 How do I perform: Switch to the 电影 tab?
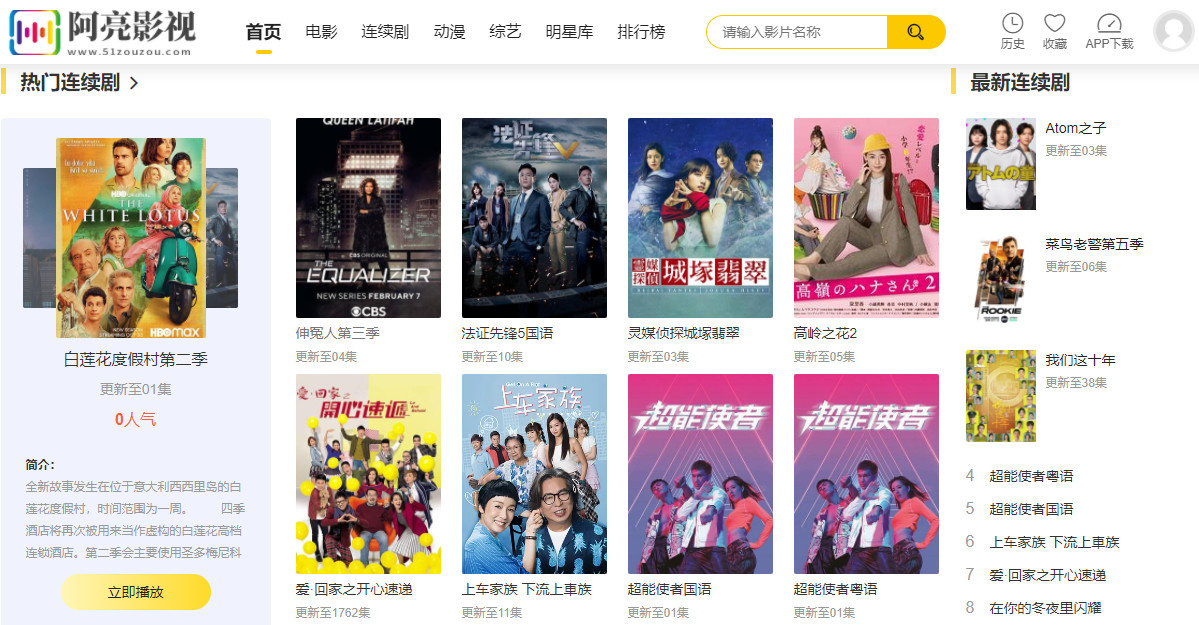click(x=321, y=32)
